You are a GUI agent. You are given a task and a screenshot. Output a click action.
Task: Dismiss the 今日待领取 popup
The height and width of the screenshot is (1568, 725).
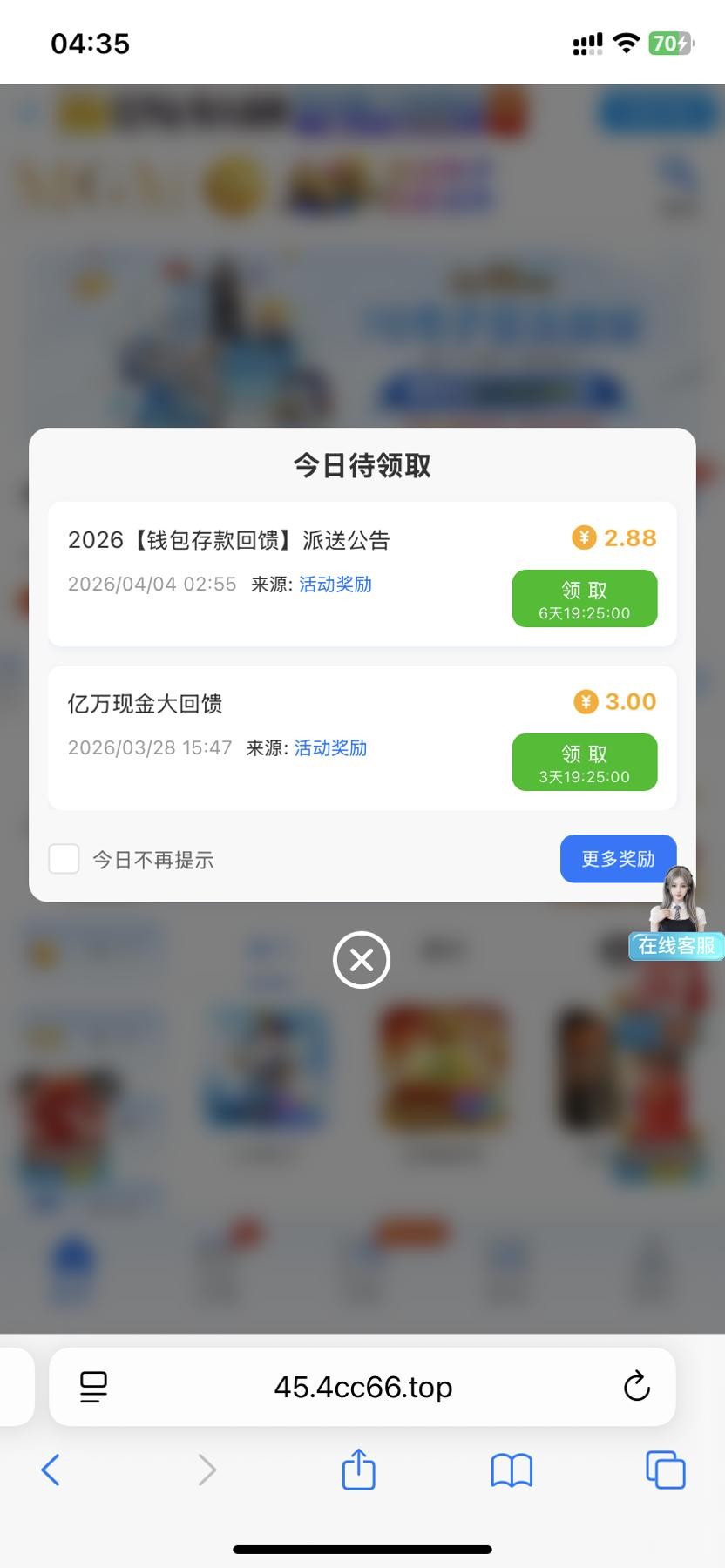click(x=362, y=960)
